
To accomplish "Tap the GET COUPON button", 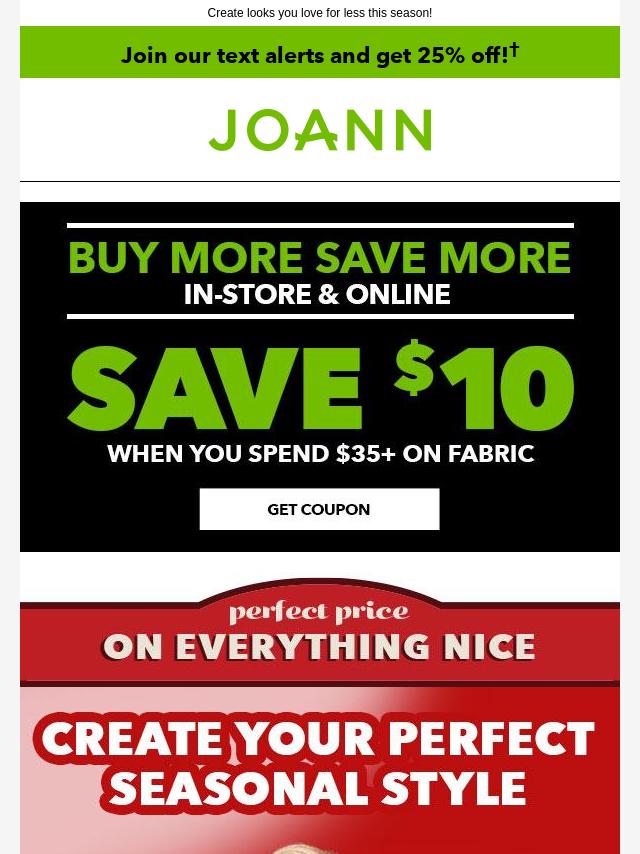I will tap(319, 509).
